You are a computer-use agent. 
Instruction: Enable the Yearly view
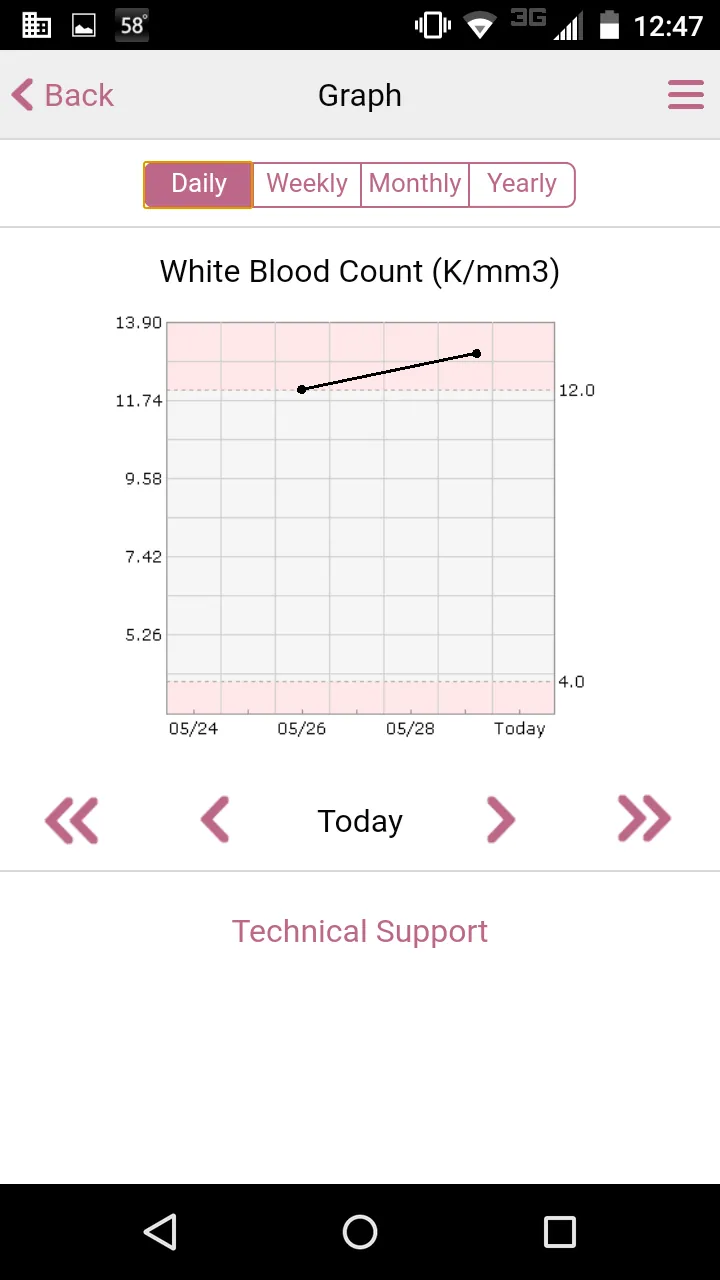pos(521,184)
